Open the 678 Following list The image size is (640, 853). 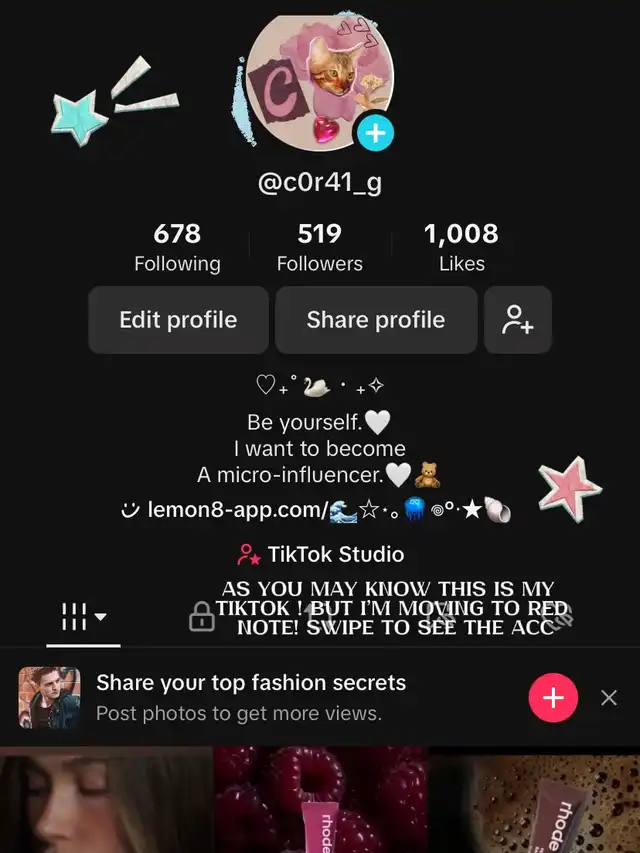(177, 247)
